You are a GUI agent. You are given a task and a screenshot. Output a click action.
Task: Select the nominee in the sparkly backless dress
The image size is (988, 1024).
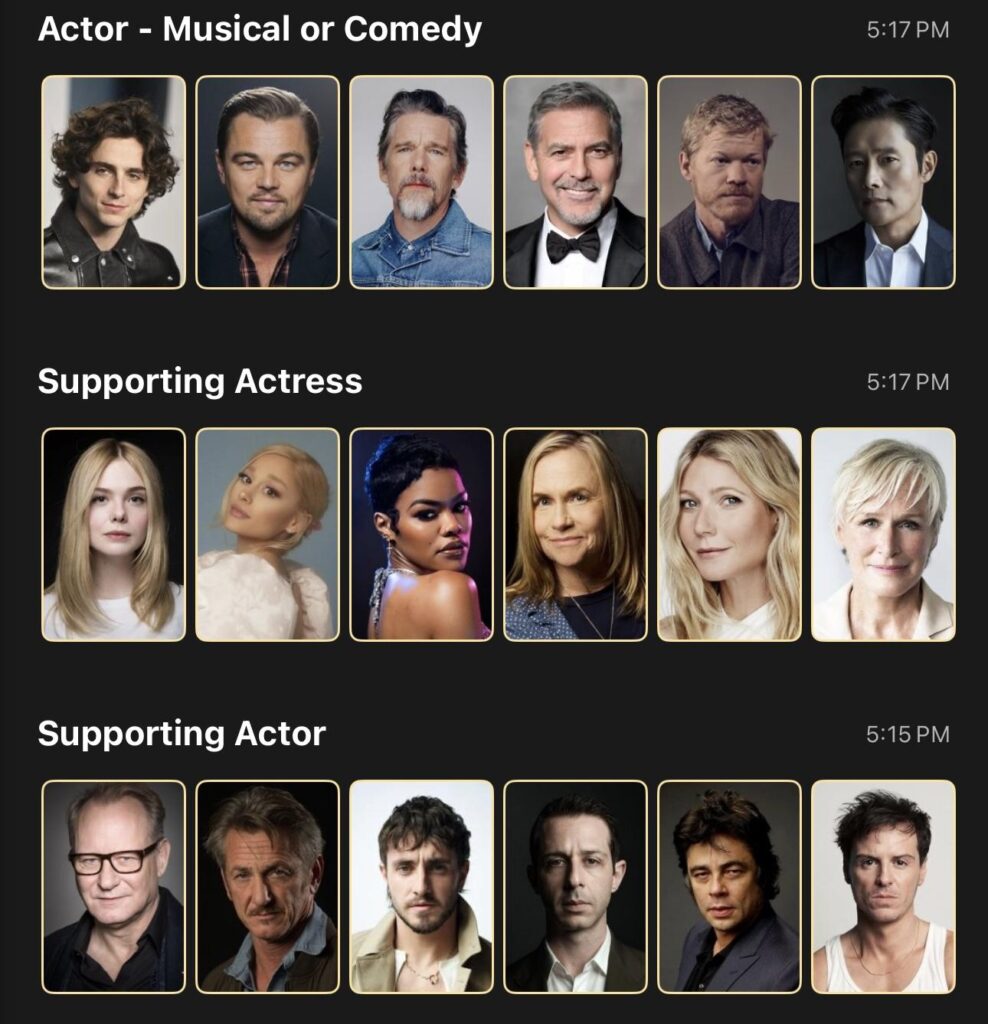pyautogui.click(x=421, y=534)
